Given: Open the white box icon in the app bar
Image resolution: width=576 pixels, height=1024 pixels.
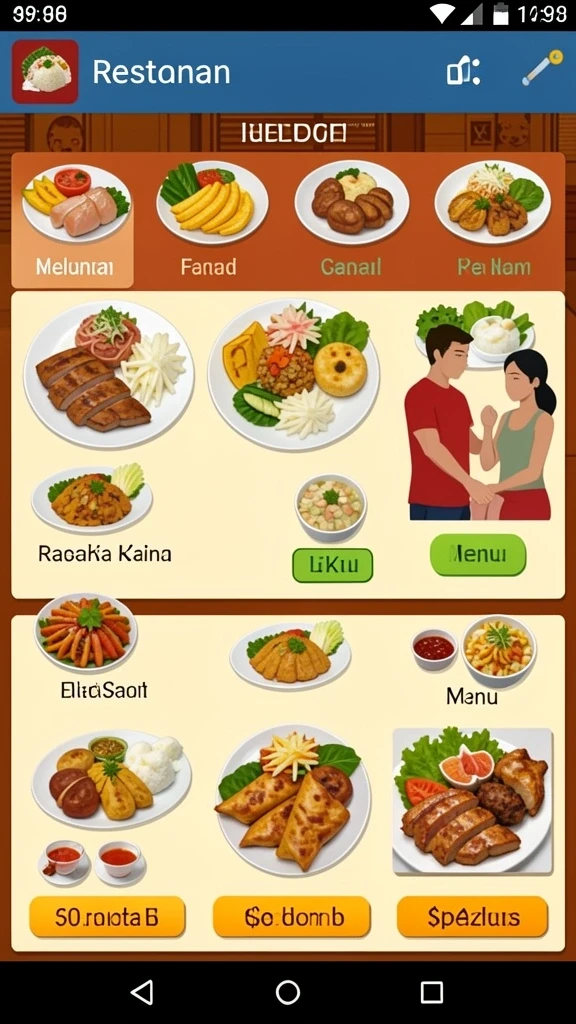Looking at the screenshot, I should [463, 71].
